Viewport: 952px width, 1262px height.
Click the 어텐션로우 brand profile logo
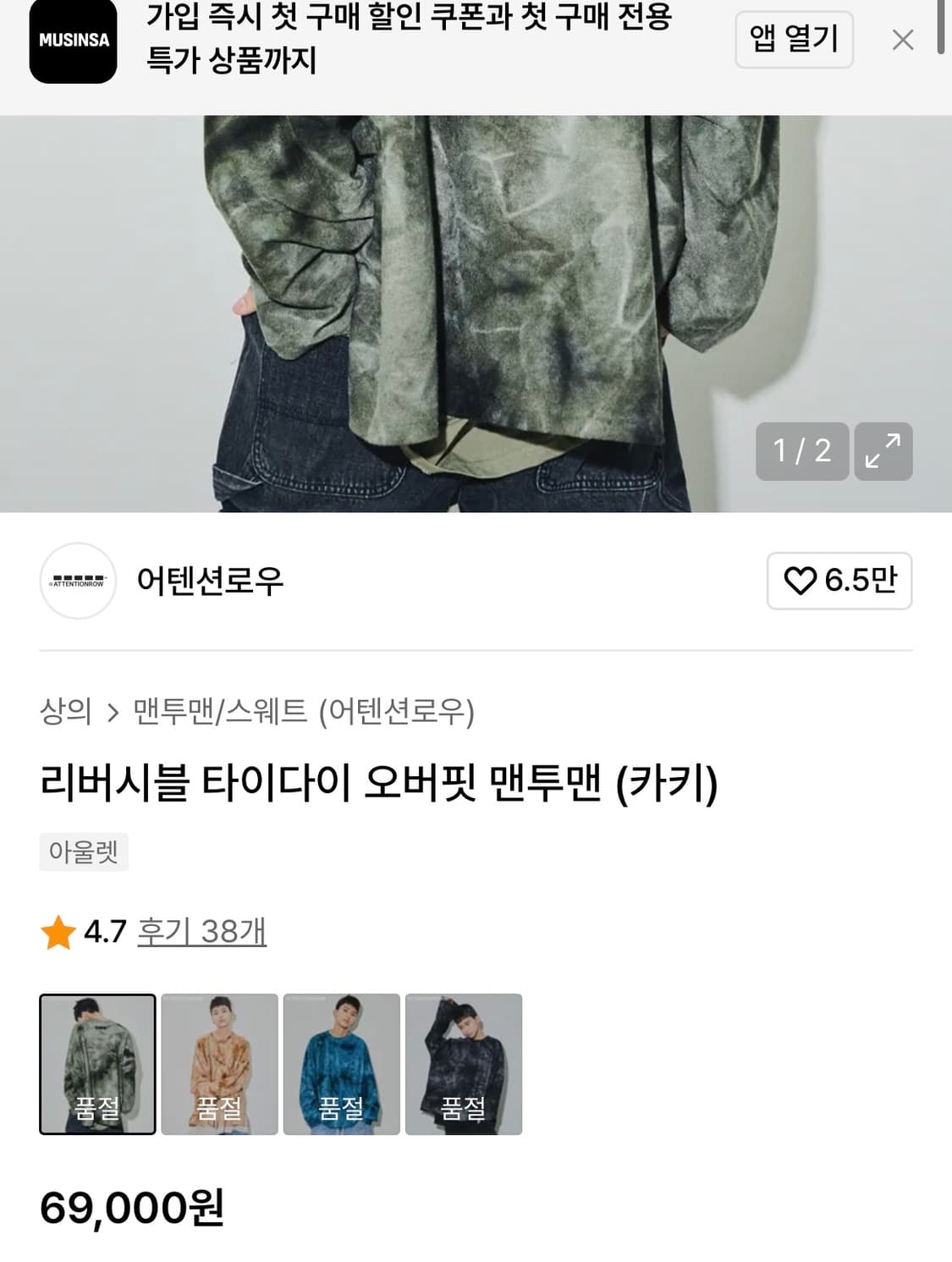tap(79, 581)
